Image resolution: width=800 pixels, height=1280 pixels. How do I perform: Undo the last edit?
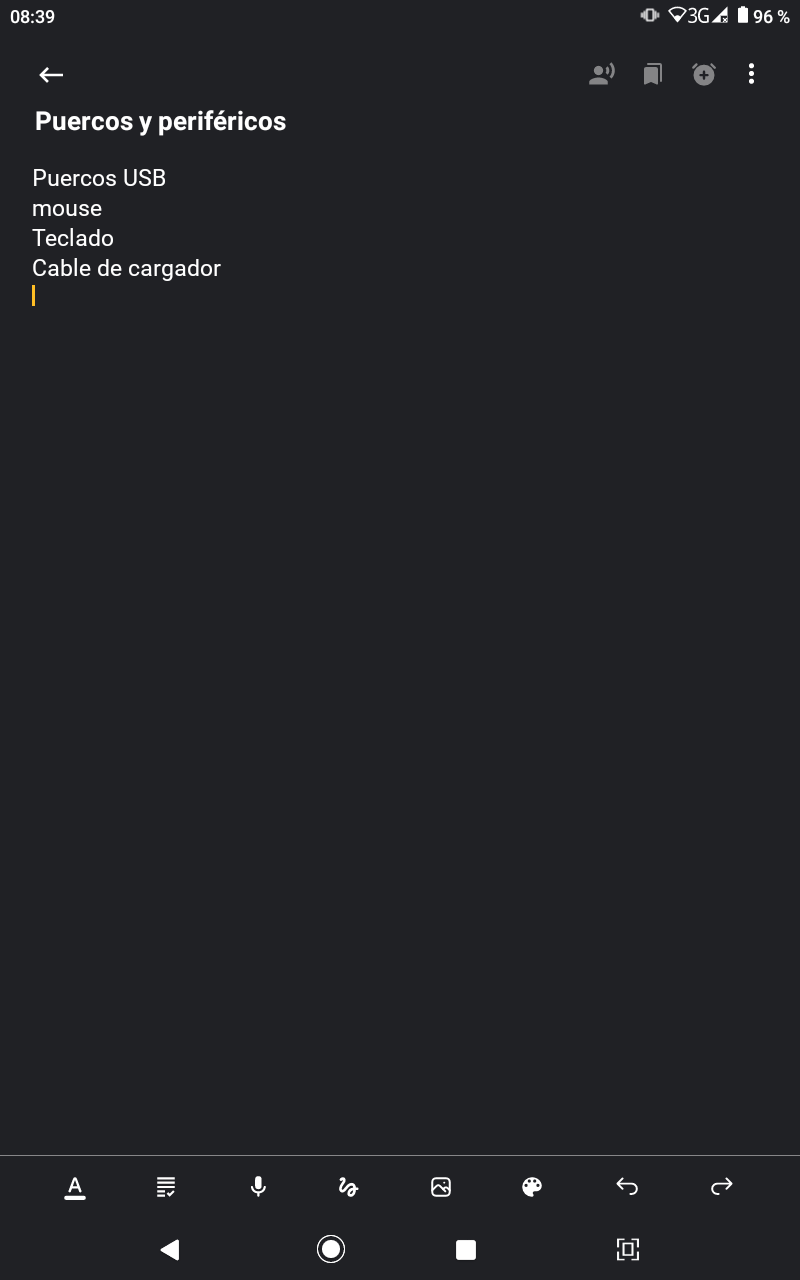627,1187
